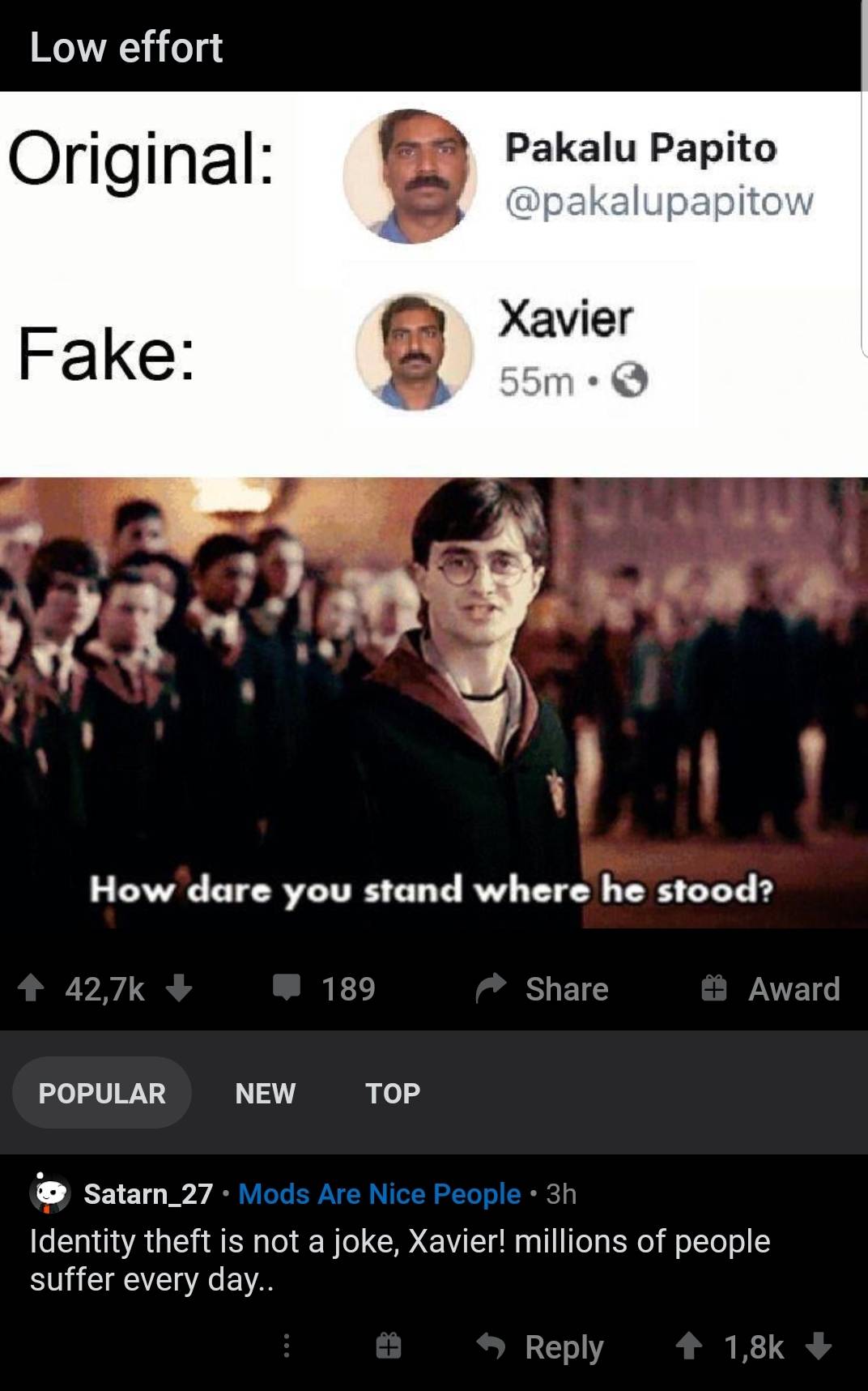Share this post

[x=542, y=988]
